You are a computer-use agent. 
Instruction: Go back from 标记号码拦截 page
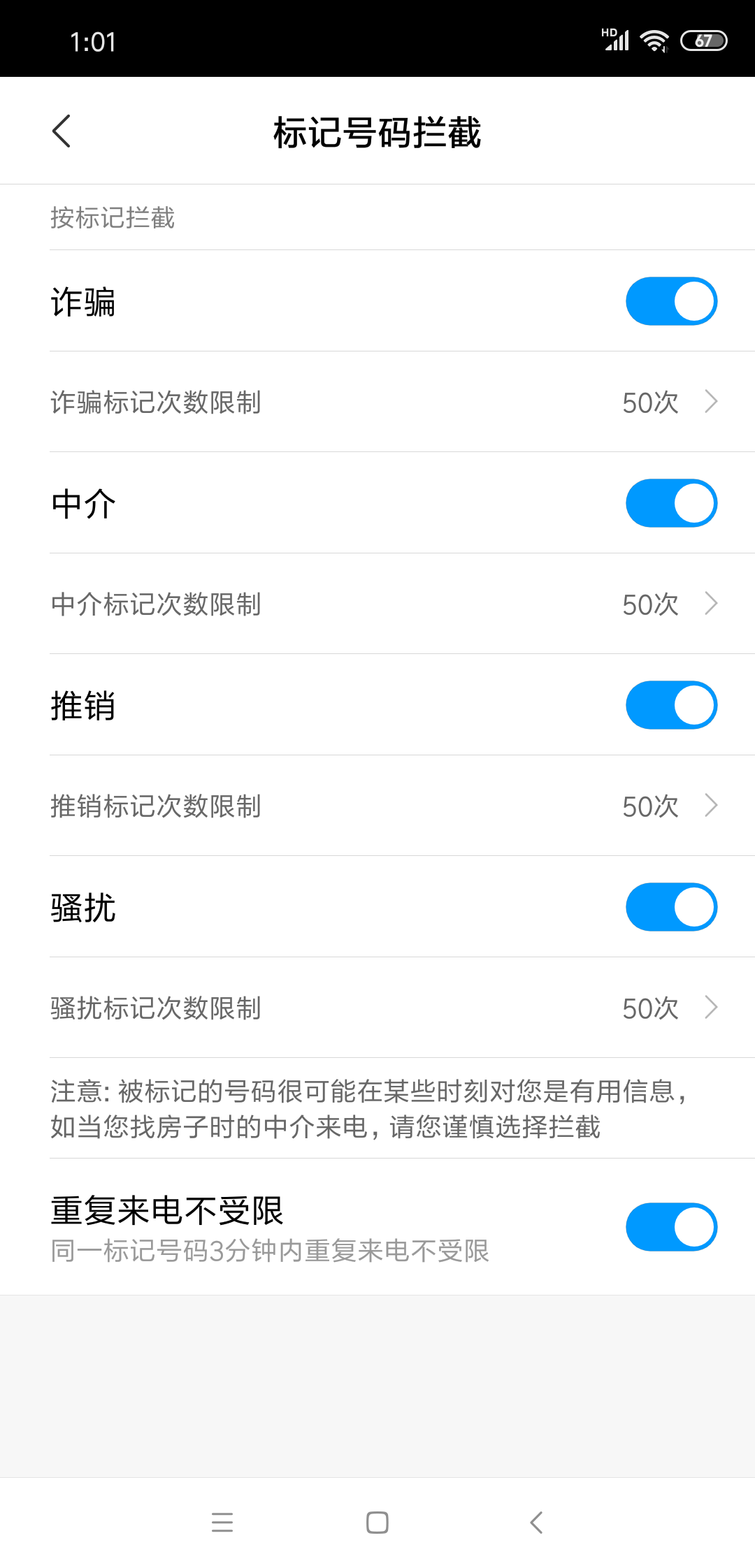[x=62, y=131]
